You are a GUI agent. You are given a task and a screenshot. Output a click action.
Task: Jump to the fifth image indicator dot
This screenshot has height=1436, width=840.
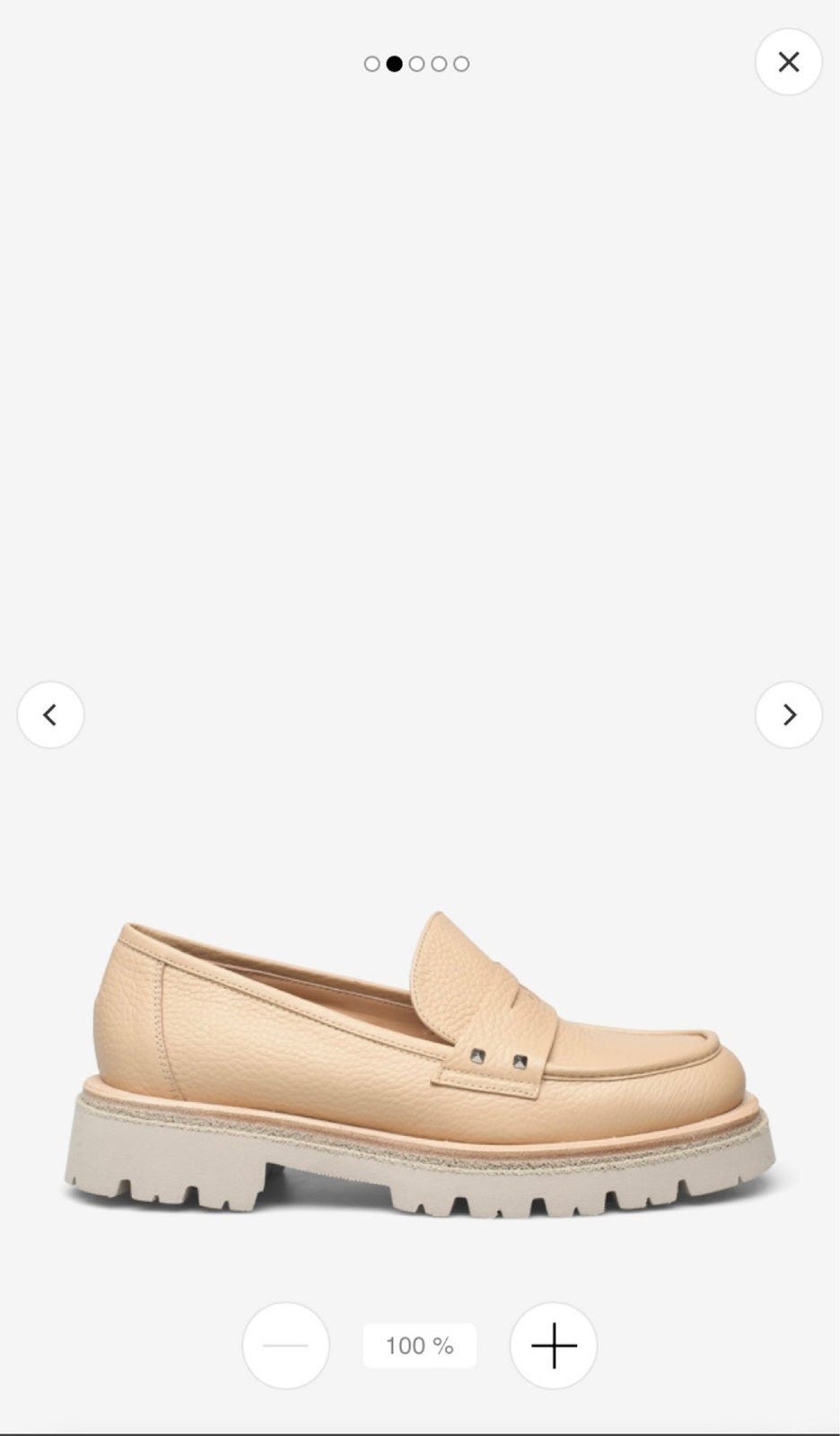click(x=460, y=64)
